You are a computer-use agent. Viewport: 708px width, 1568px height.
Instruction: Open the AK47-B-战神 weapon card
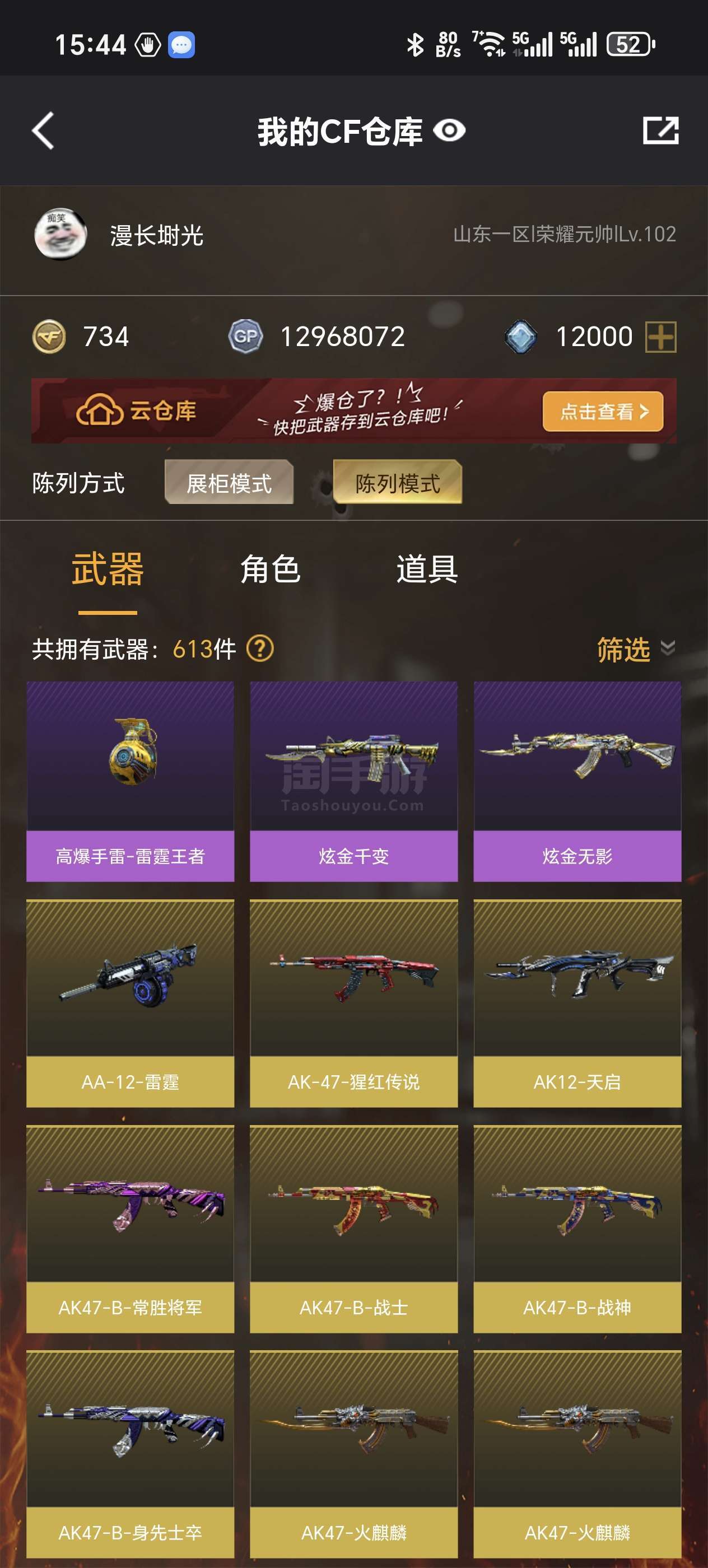pyautogui.click(x=577, y=1229)
